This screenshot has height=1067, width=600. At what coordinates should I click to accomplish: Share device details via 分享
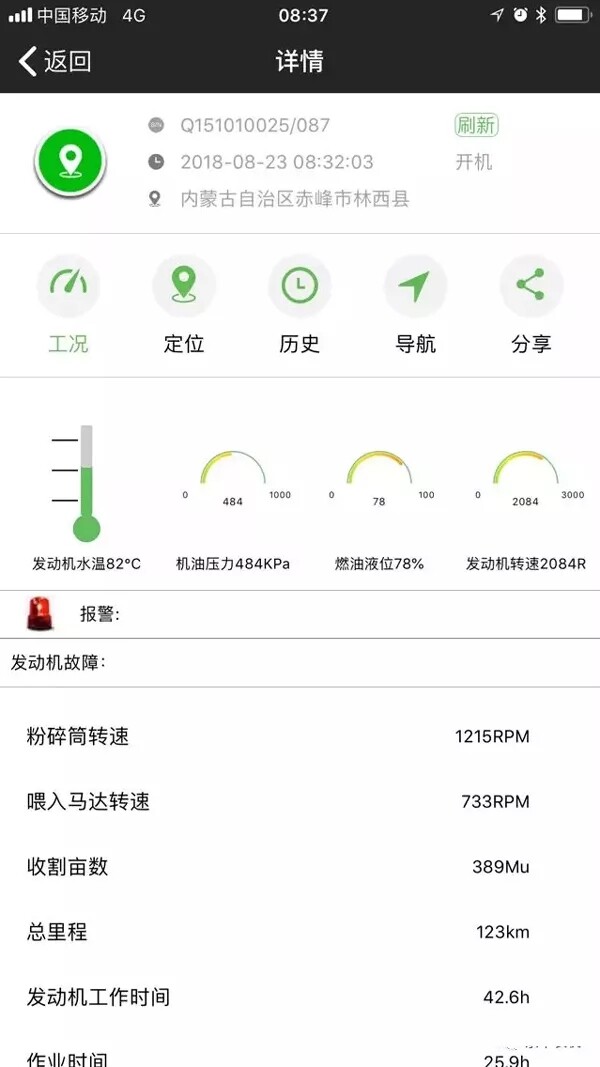[x=531, y=304]
